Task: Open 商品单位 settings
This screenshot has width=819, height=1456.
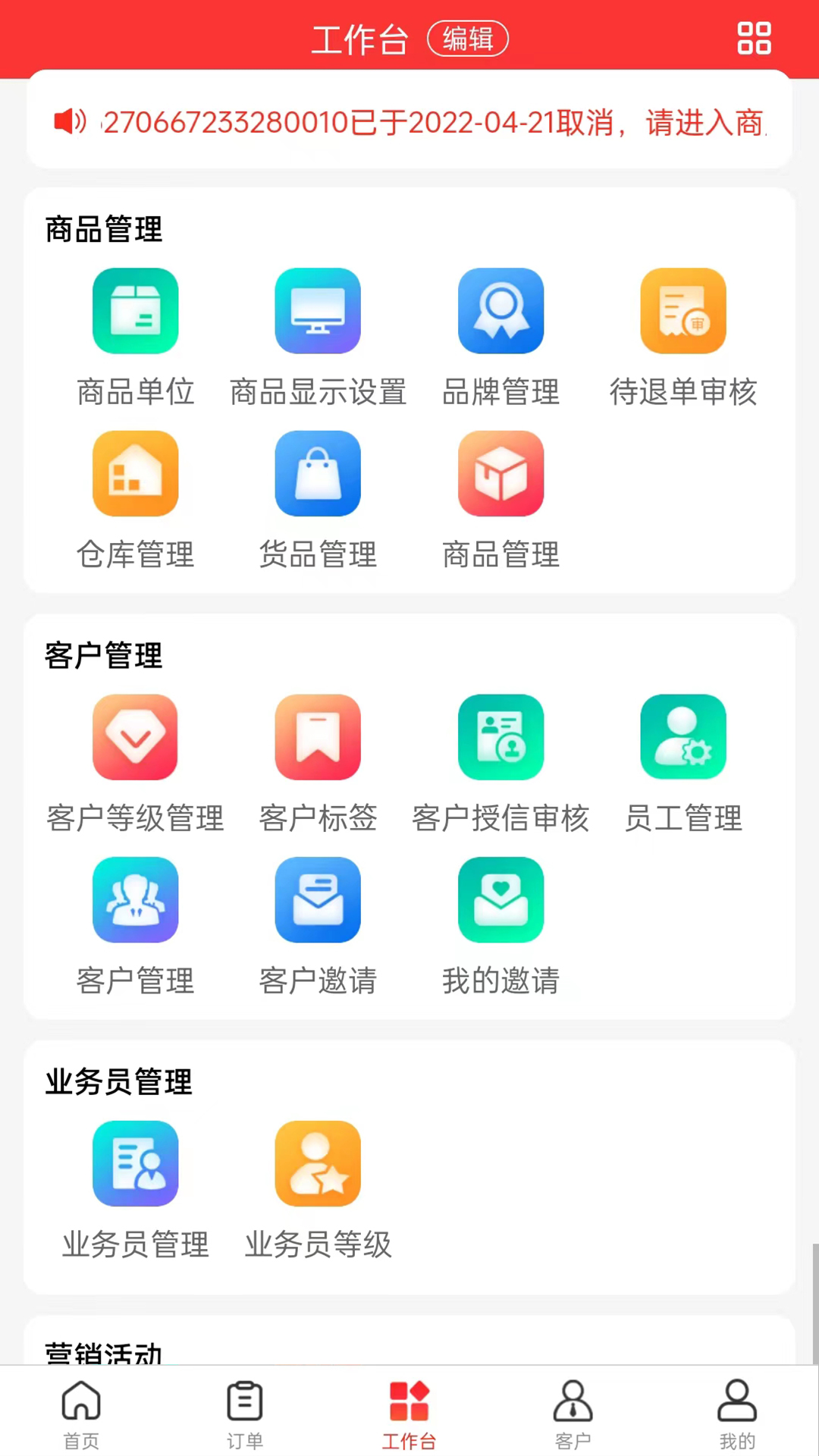Action: click(136, 311)
